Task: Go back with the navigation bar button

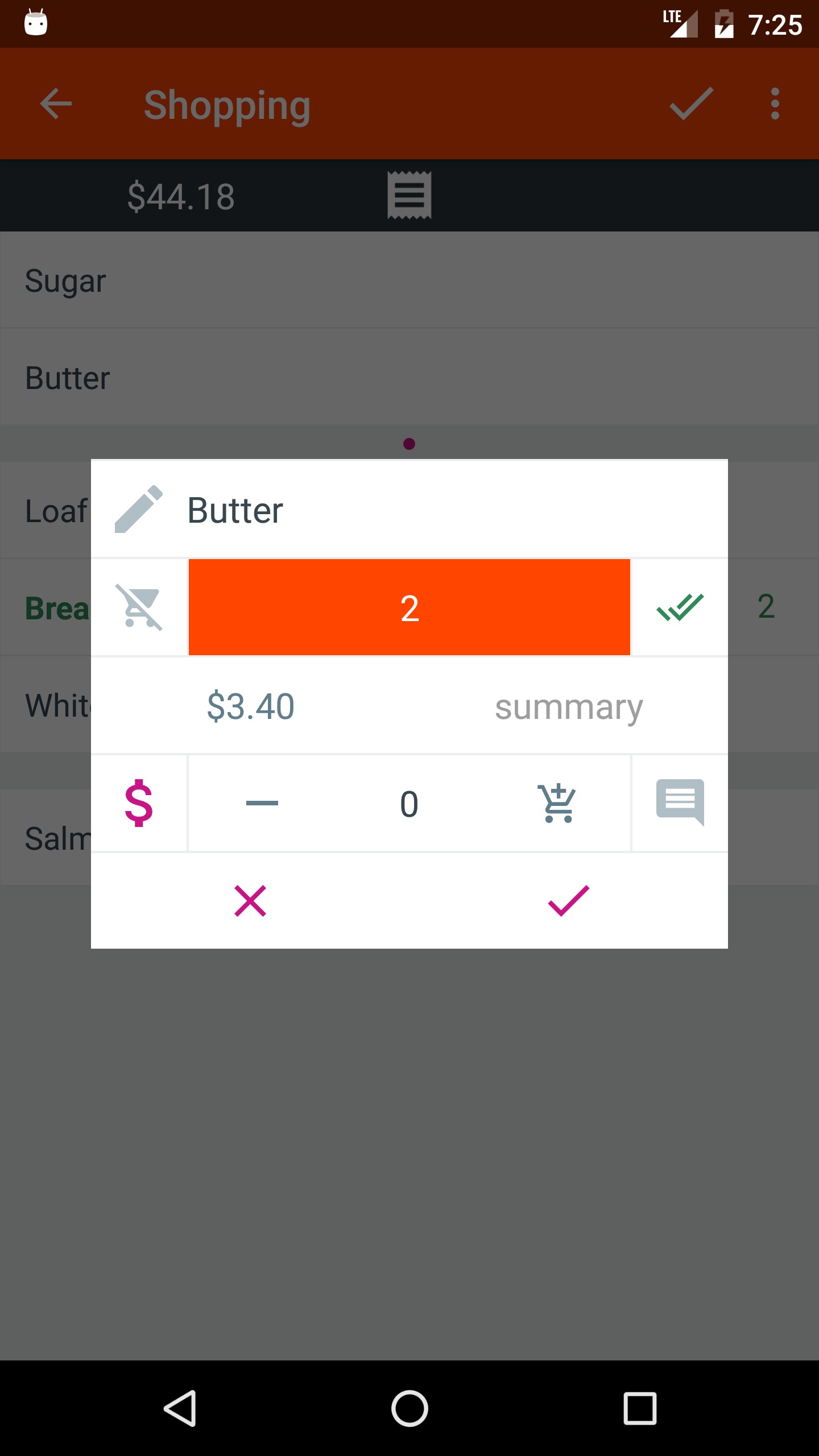Action: (x=181, y=1408)
